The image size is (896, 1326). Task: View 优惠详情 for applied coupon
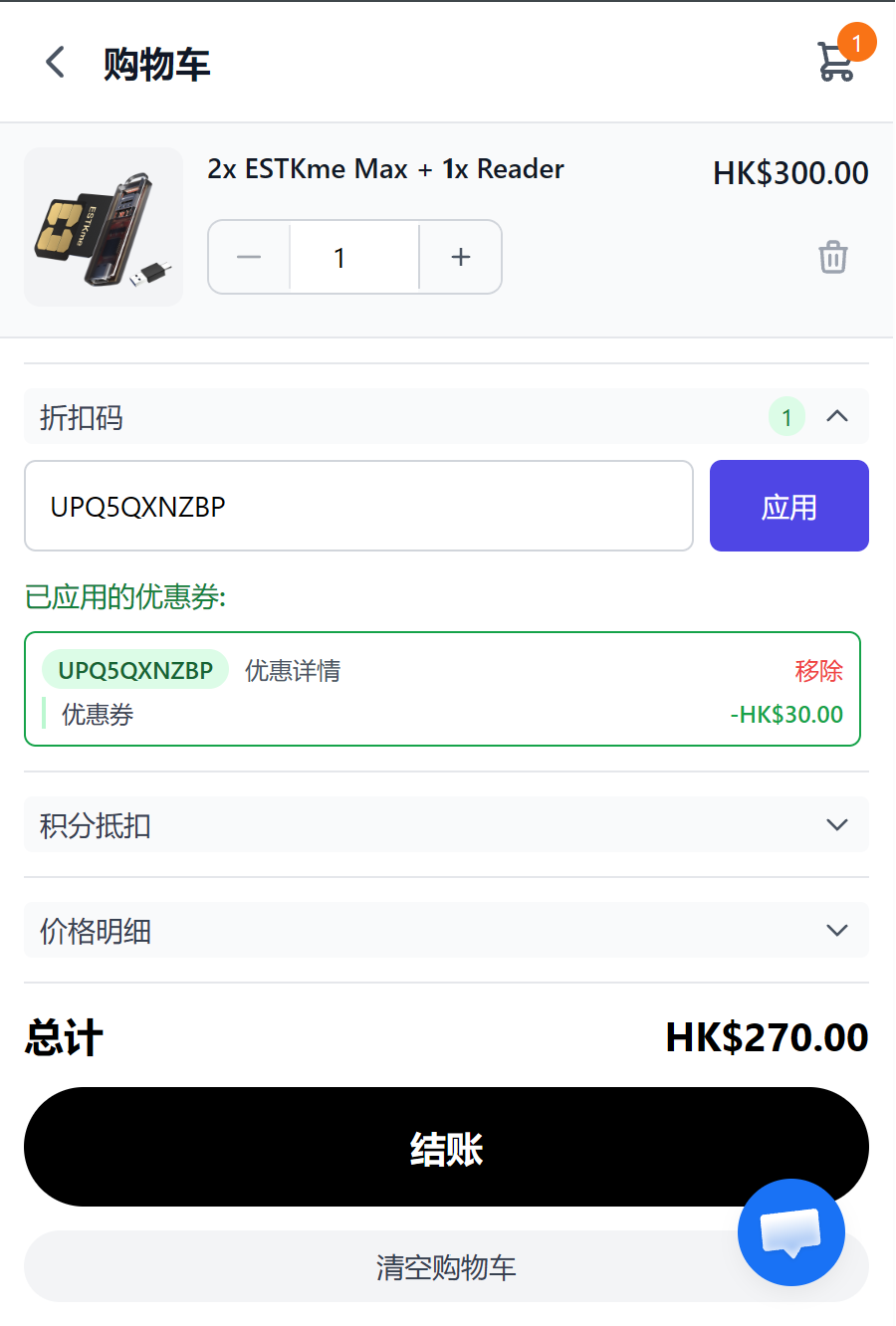pos(293,671)
